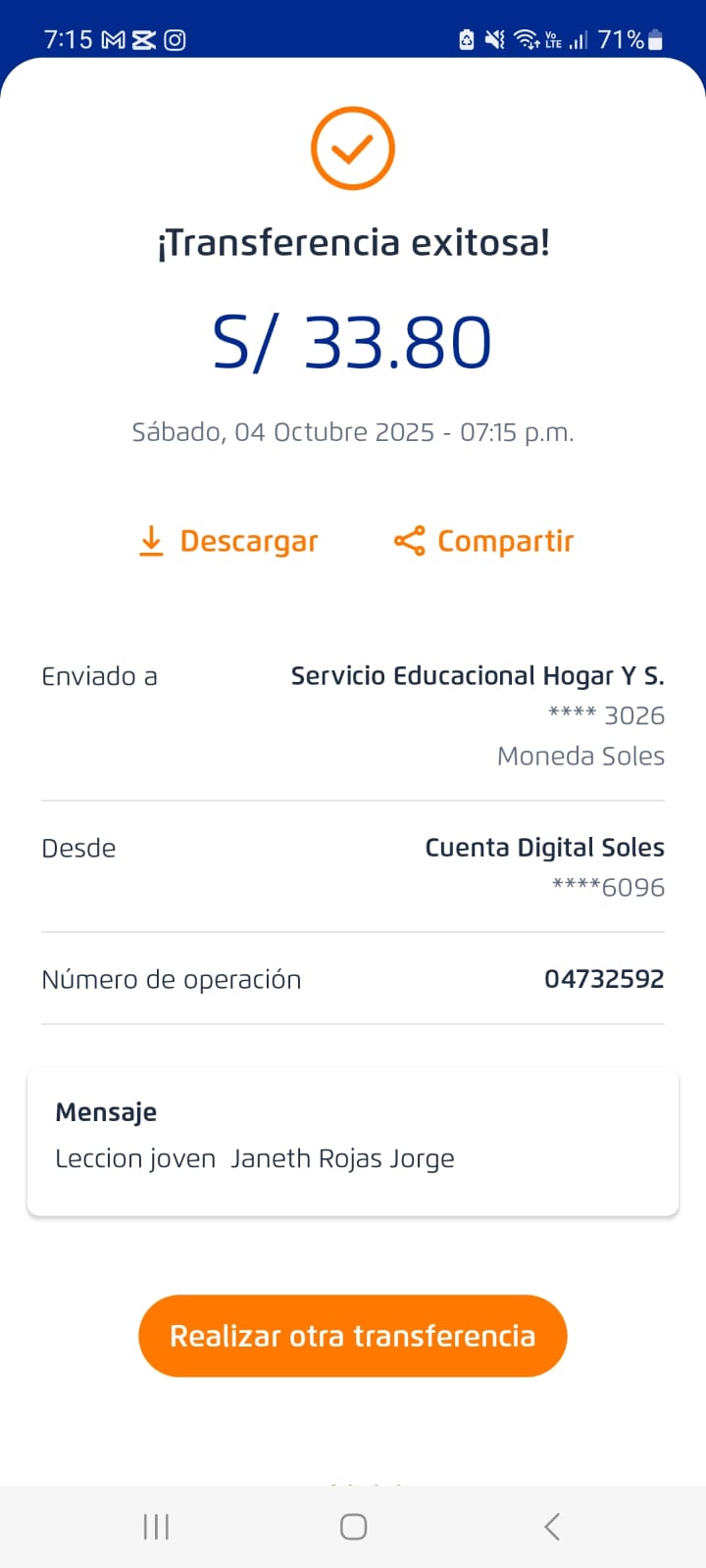Tap Realizar otra transferencia

353,1336
